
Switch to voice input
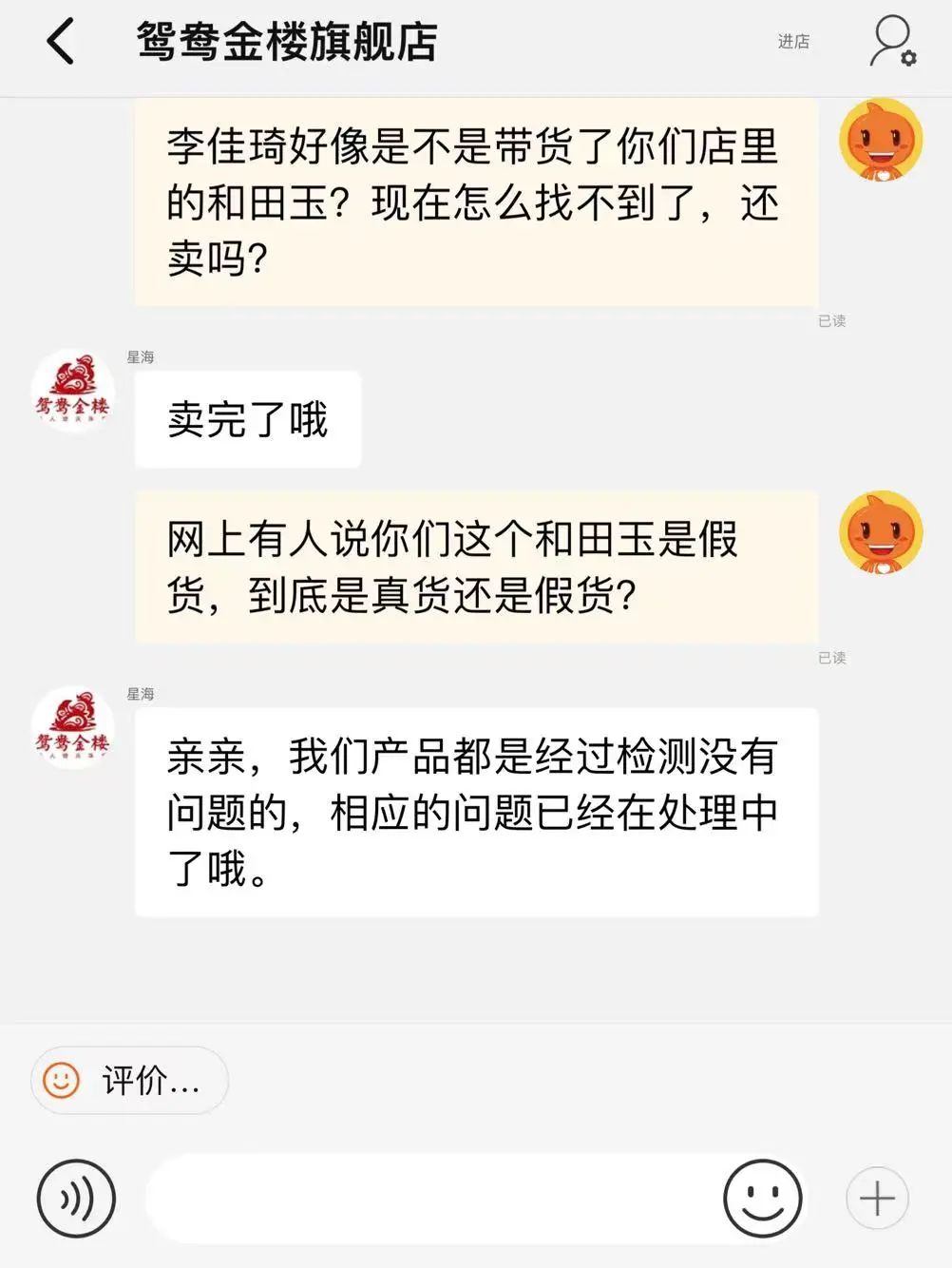pos(76,1199)
